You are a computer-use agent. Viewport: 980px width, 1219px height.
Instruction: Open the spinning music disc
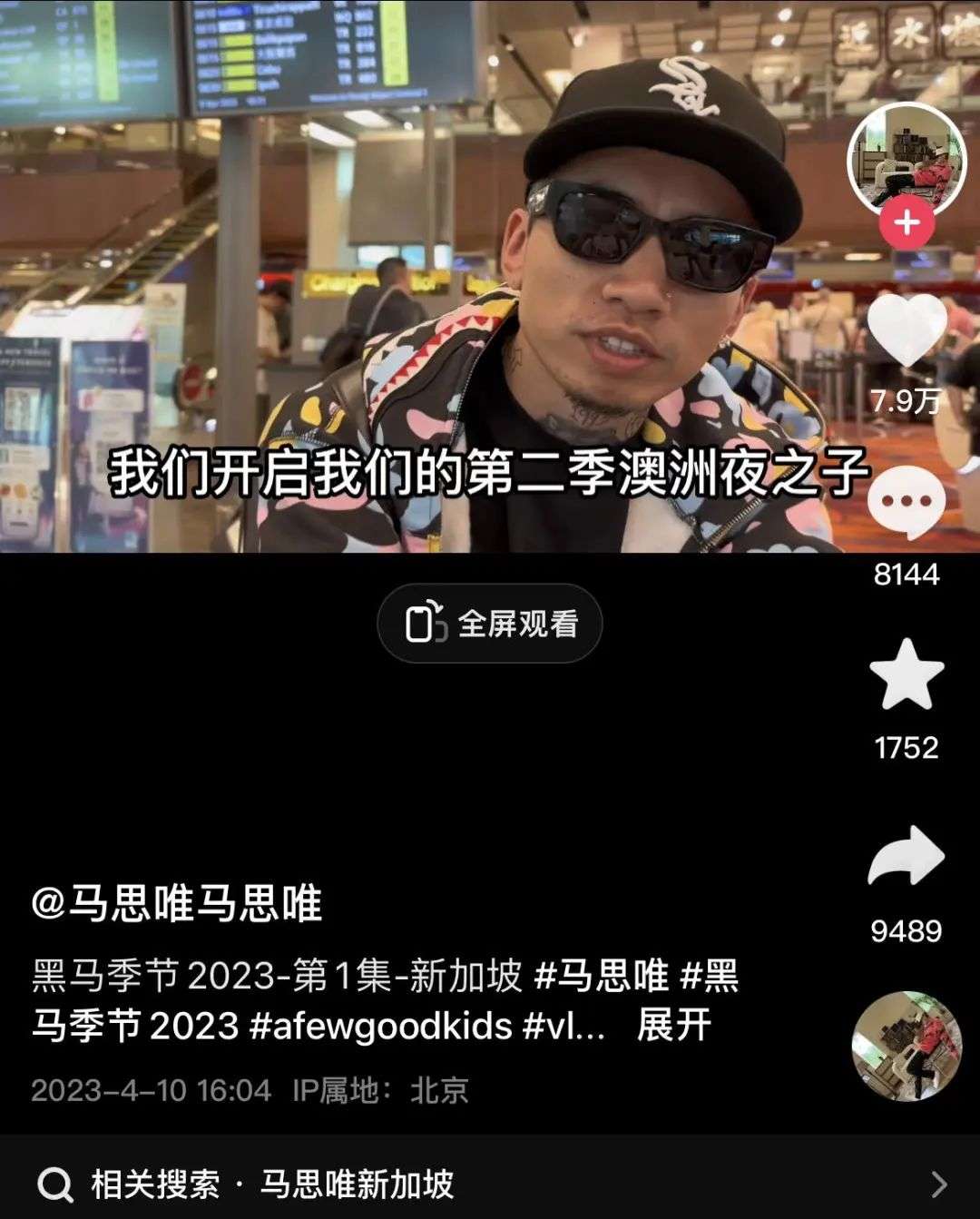tap(906, 1047)
